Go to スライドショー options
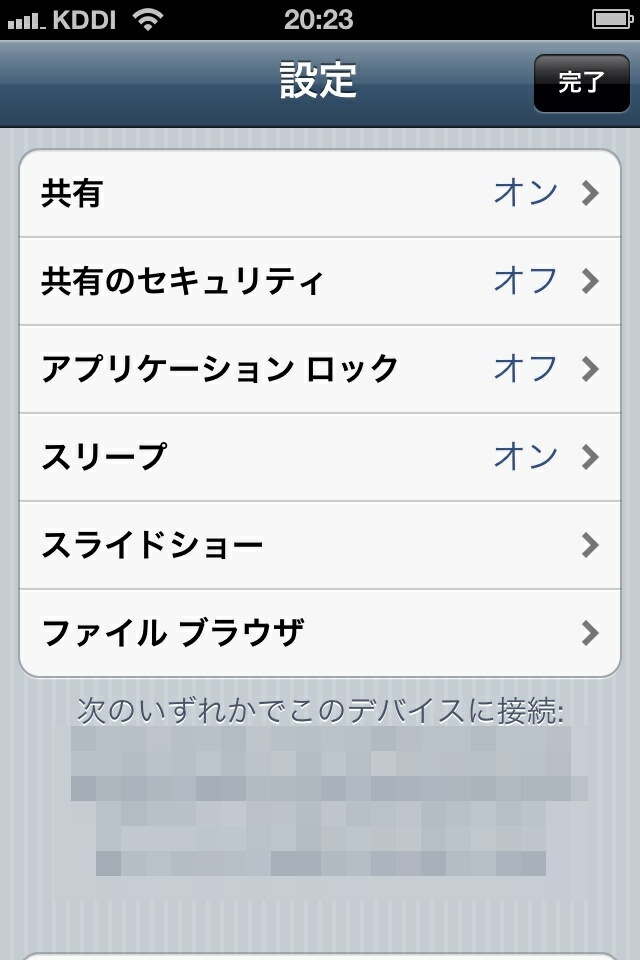Image resolution: width=640 pixels, height=960 pixels. 320,545
